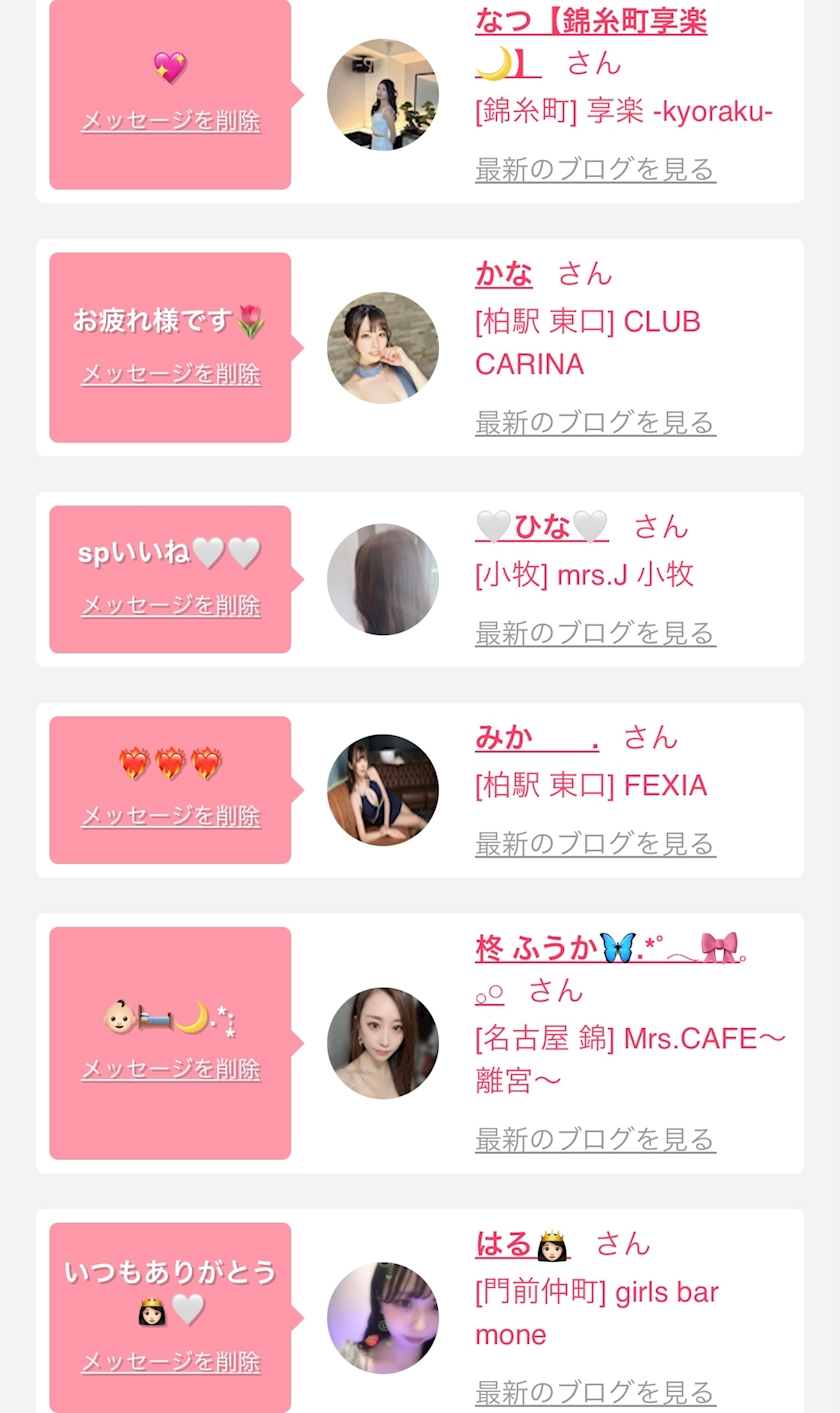
Task: Delete the お疲れ様です message
Action: (x=171, y=374)
